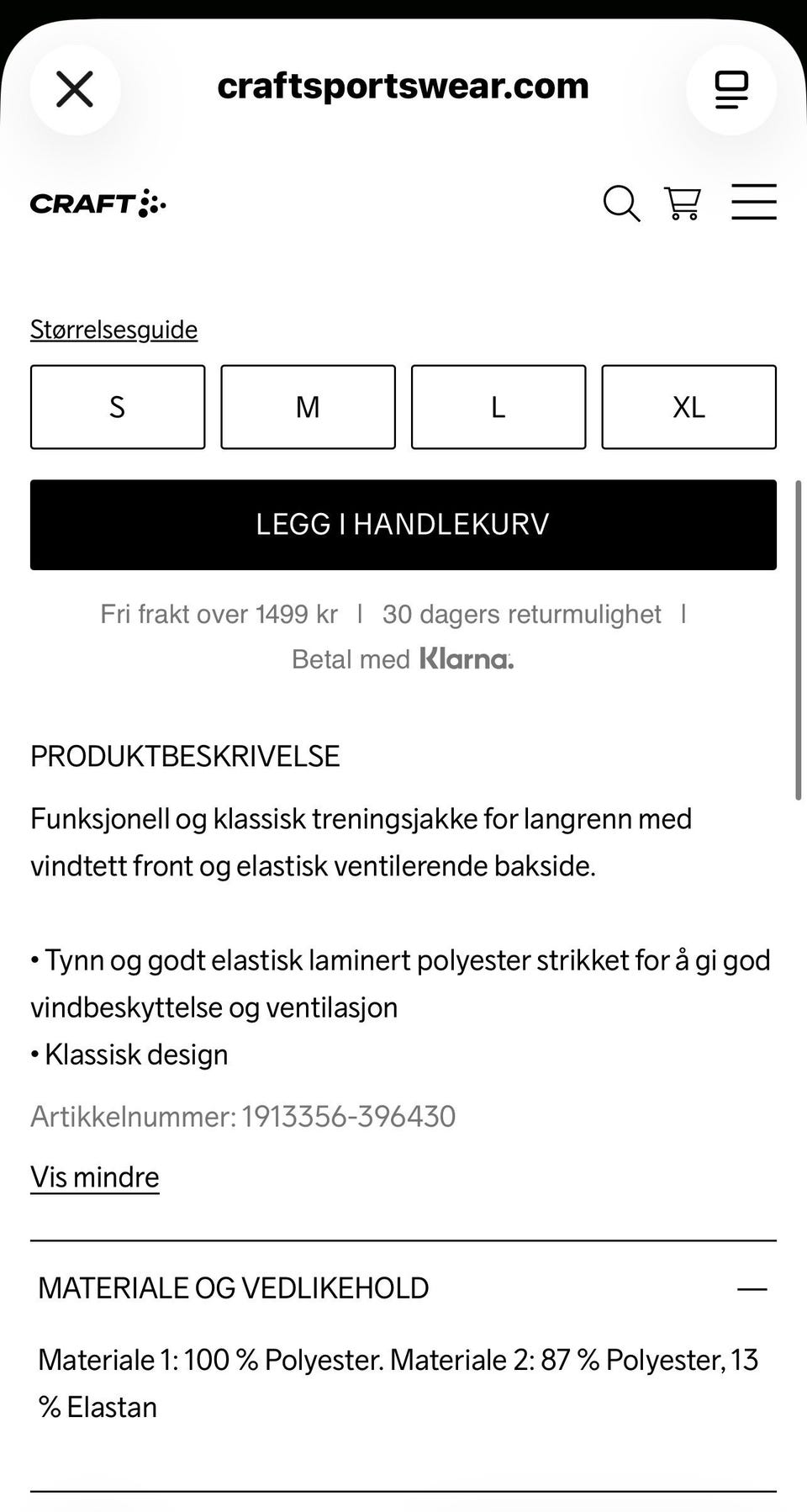The height and width of the screenshot is (1512, 807).
Task: Select size L
Action: 498,407
